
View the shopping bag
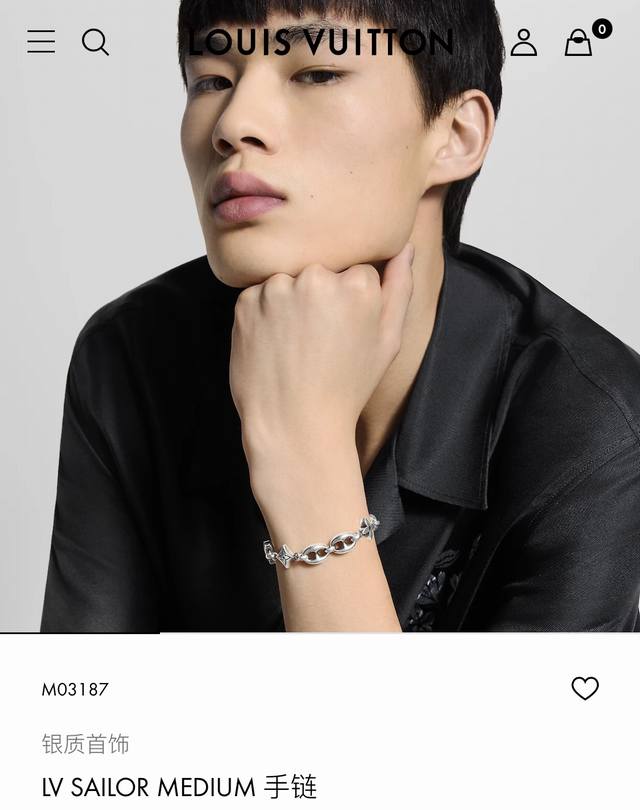coord(579,42)
